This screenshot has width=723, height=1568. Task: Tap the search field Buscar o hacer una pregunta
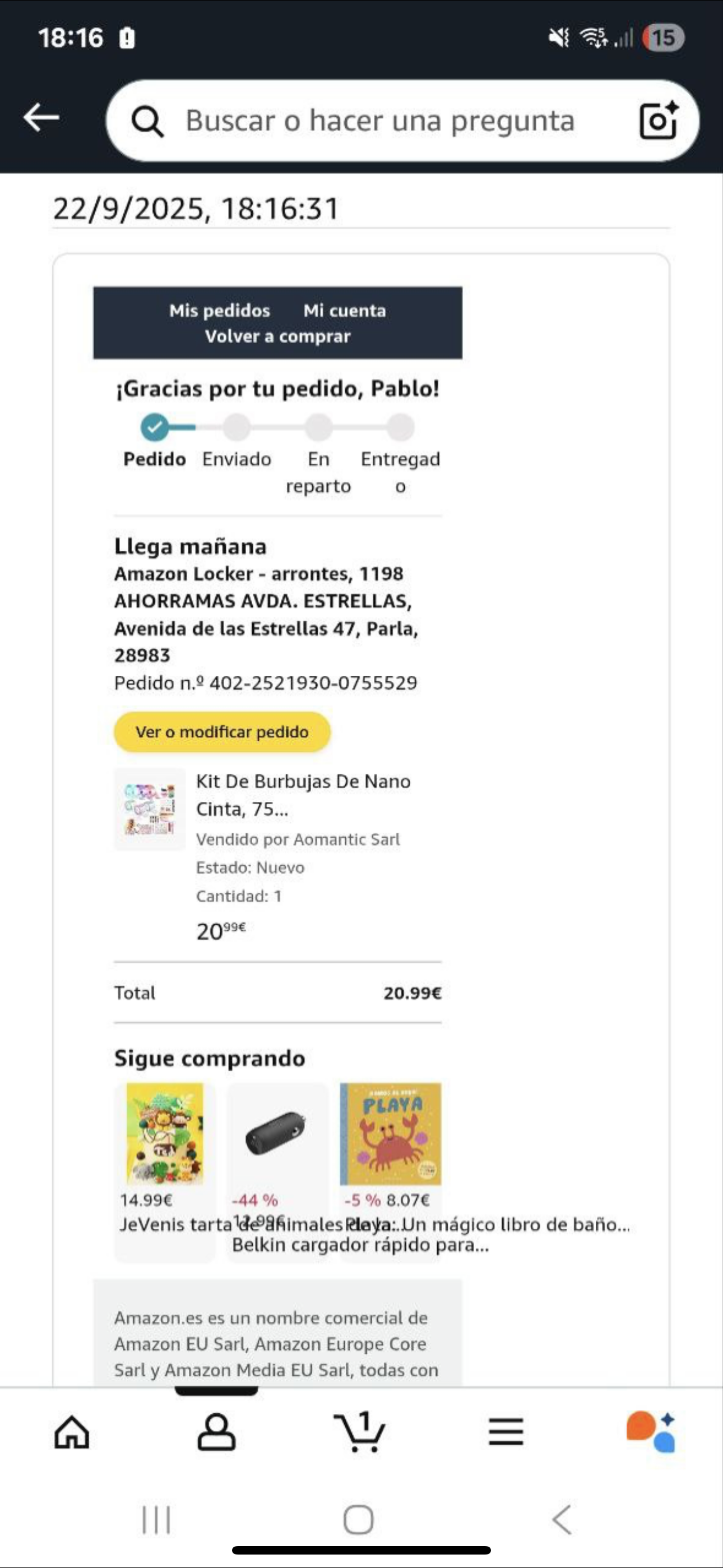[x=380, y=121]
